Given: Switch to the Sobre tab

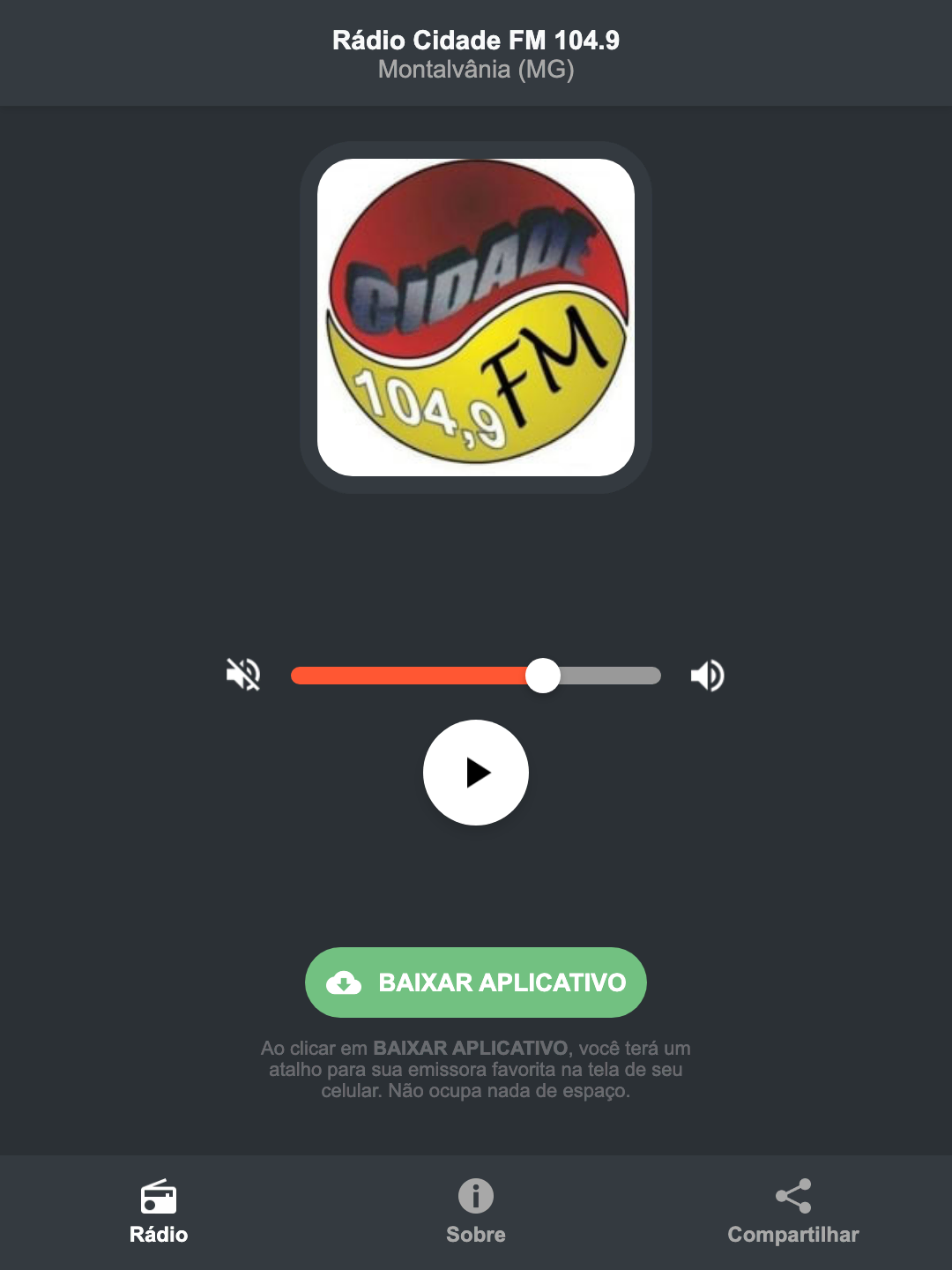Looking at the screenshot, I should click(475, 1213).
